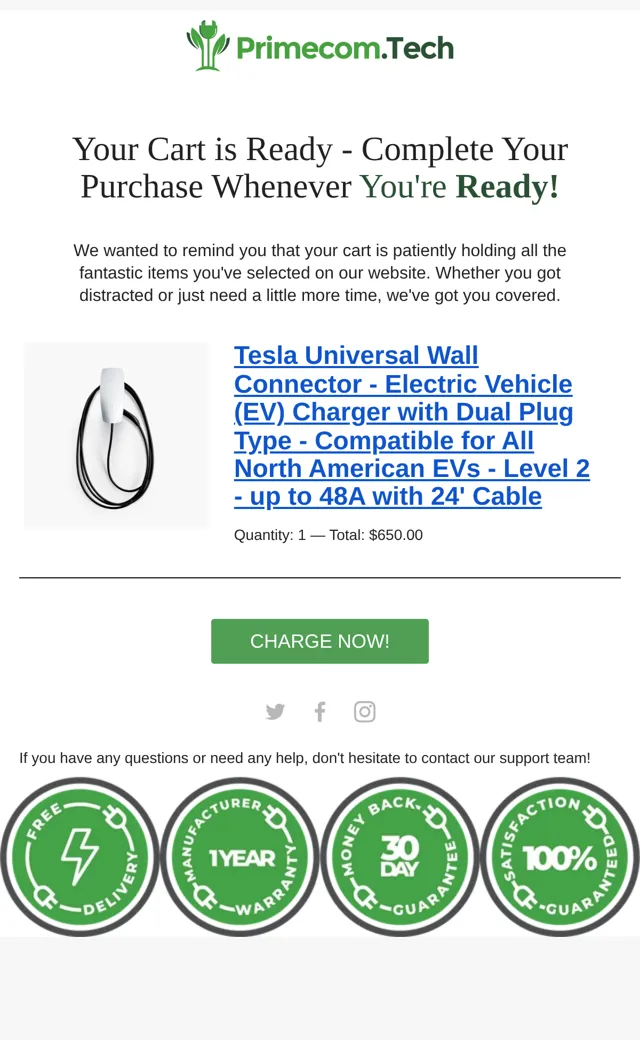Viewport: 640px width, 1040px height.
Task: Open the Twitter icon link
Action: 275,712
